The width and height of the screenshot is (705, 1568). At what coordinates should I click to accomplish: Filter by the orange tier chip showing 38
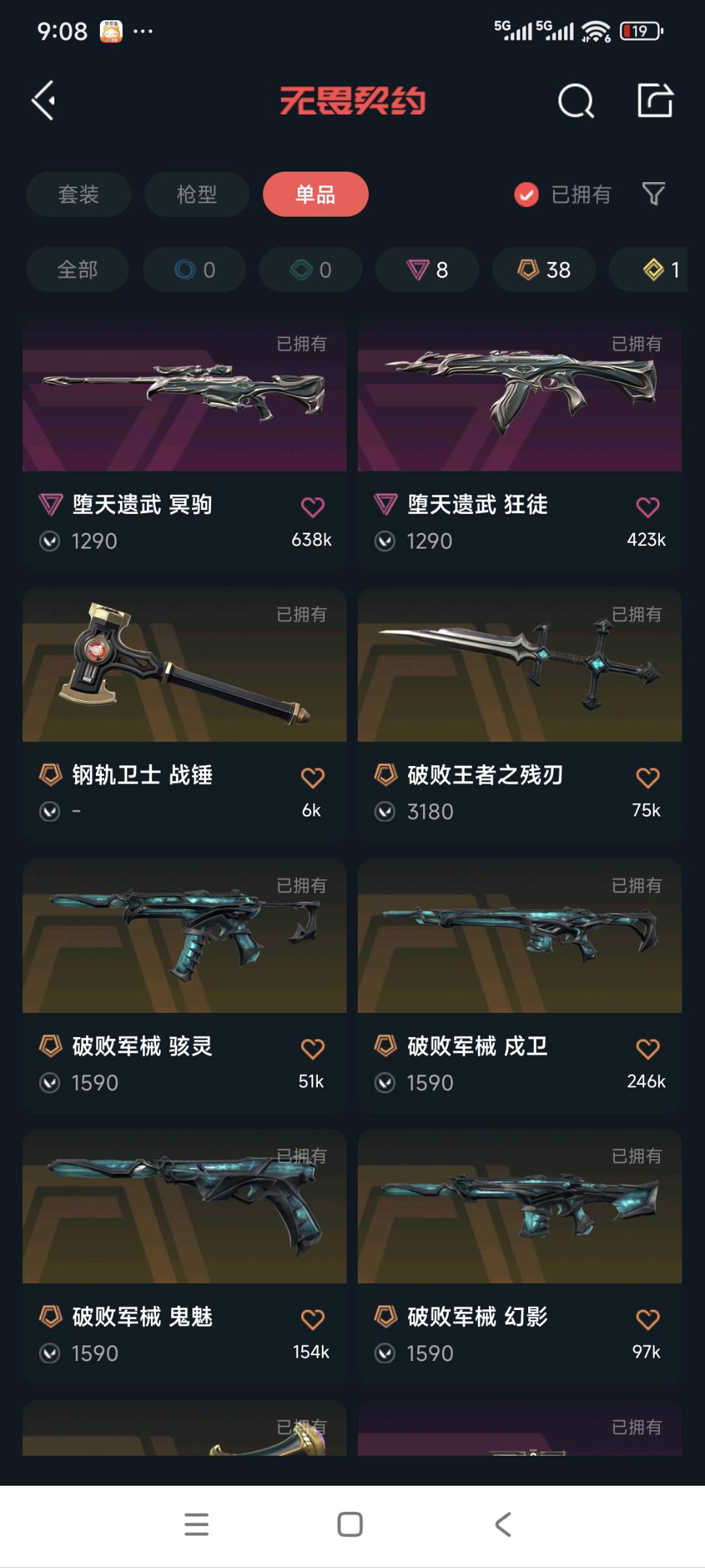544,269
